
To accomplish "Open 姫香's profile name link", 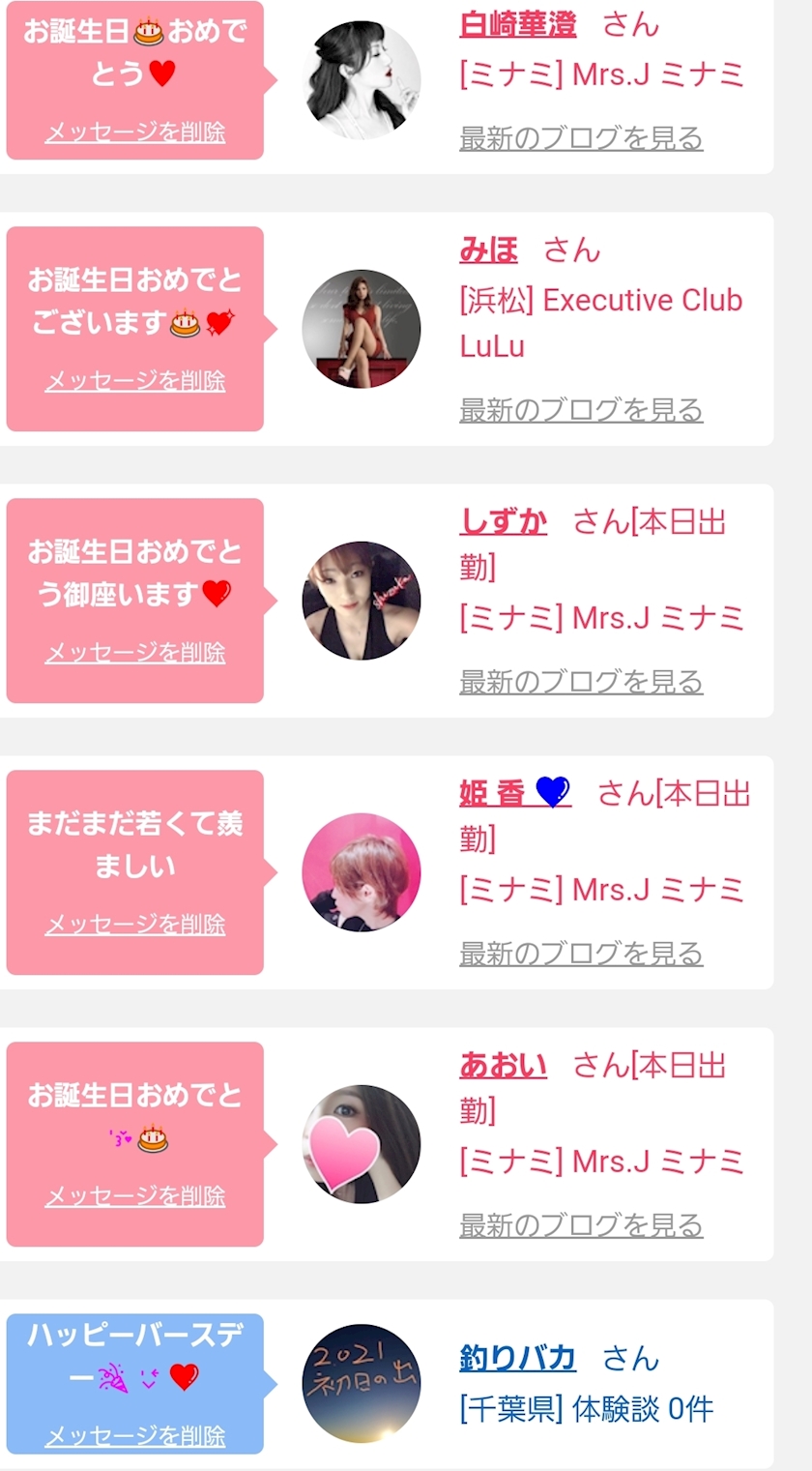I will coord(515,794).
